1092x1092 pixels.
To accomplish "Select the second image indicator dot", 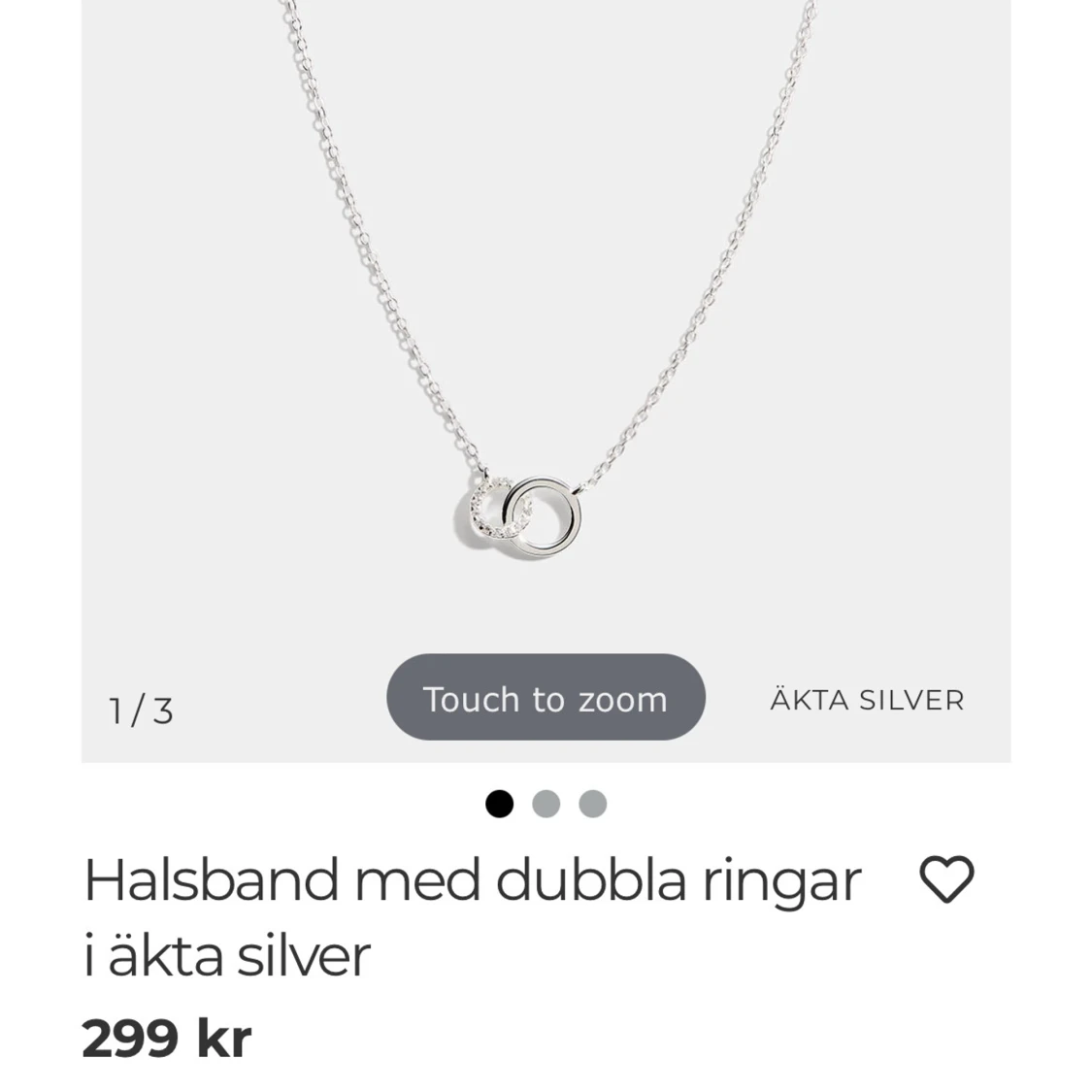I will tap(546, 804).
